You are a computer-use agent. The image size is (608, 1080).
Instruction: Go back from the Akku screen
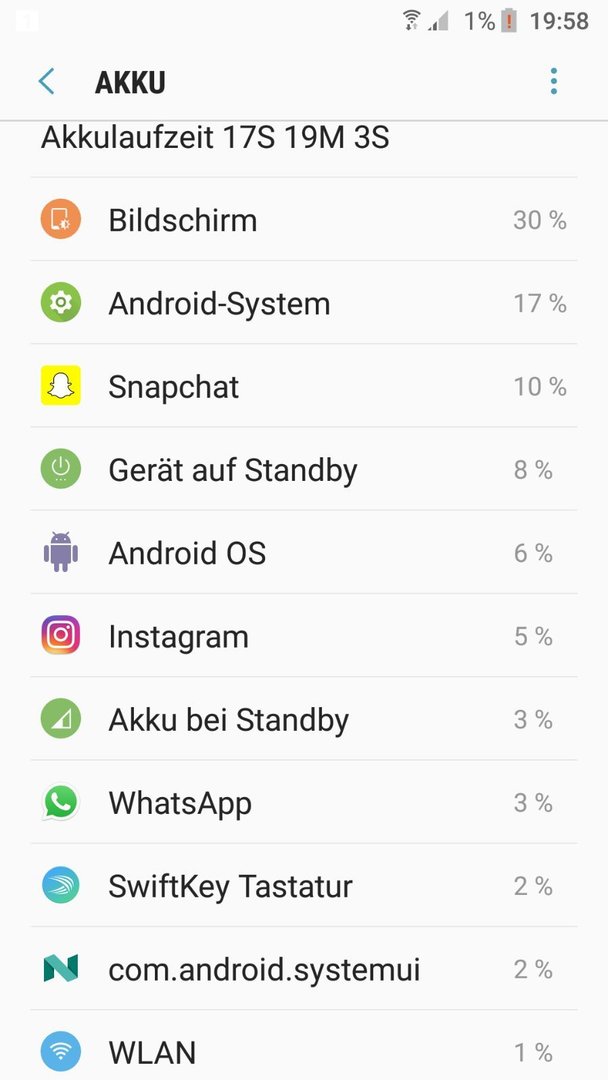coord(46,82)
